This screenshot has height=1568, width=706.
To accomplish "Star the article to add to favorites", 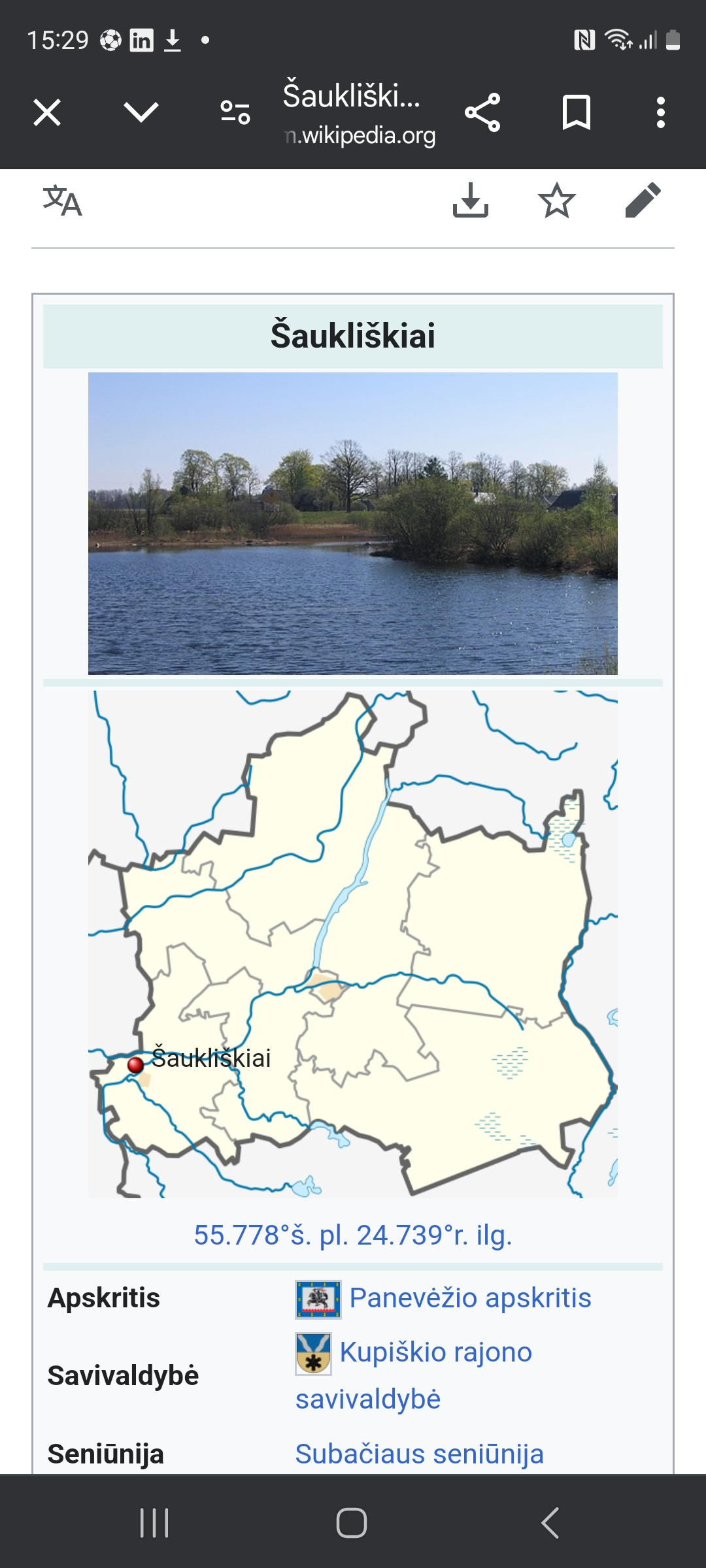I will pyautogui.click(x=557, y=203).
